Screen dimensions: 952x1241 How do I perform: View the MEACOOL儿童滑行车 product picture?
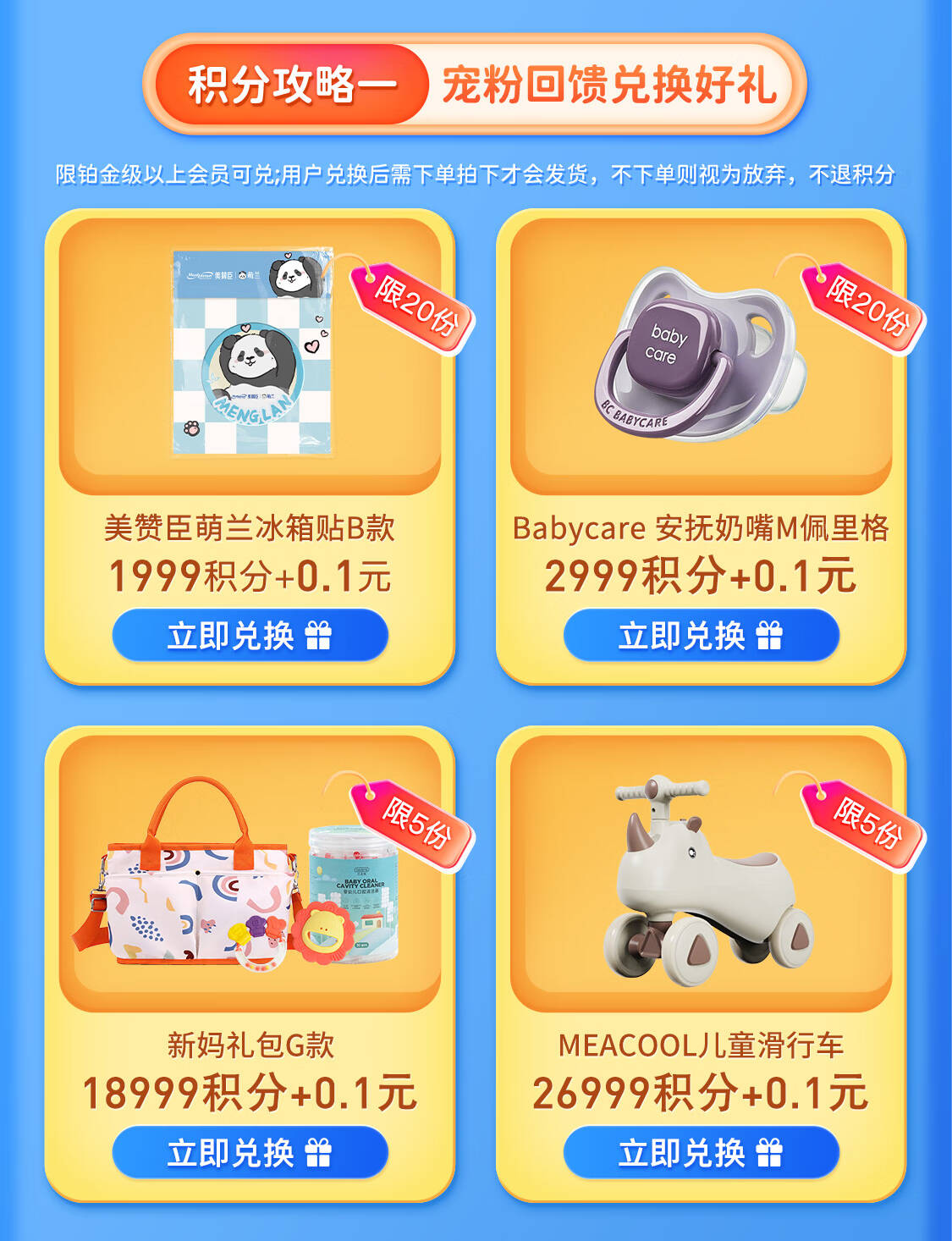pos(702,880)
